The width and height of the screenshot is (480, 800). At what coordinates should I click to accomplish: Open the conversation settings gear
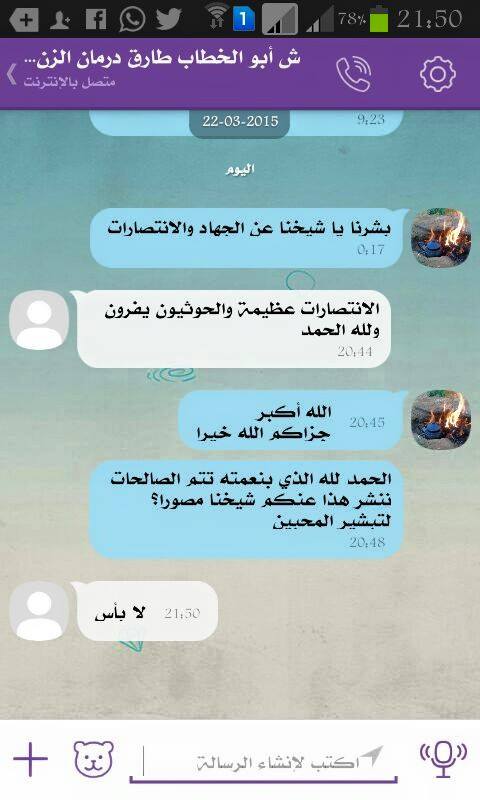tap(438, 74)
